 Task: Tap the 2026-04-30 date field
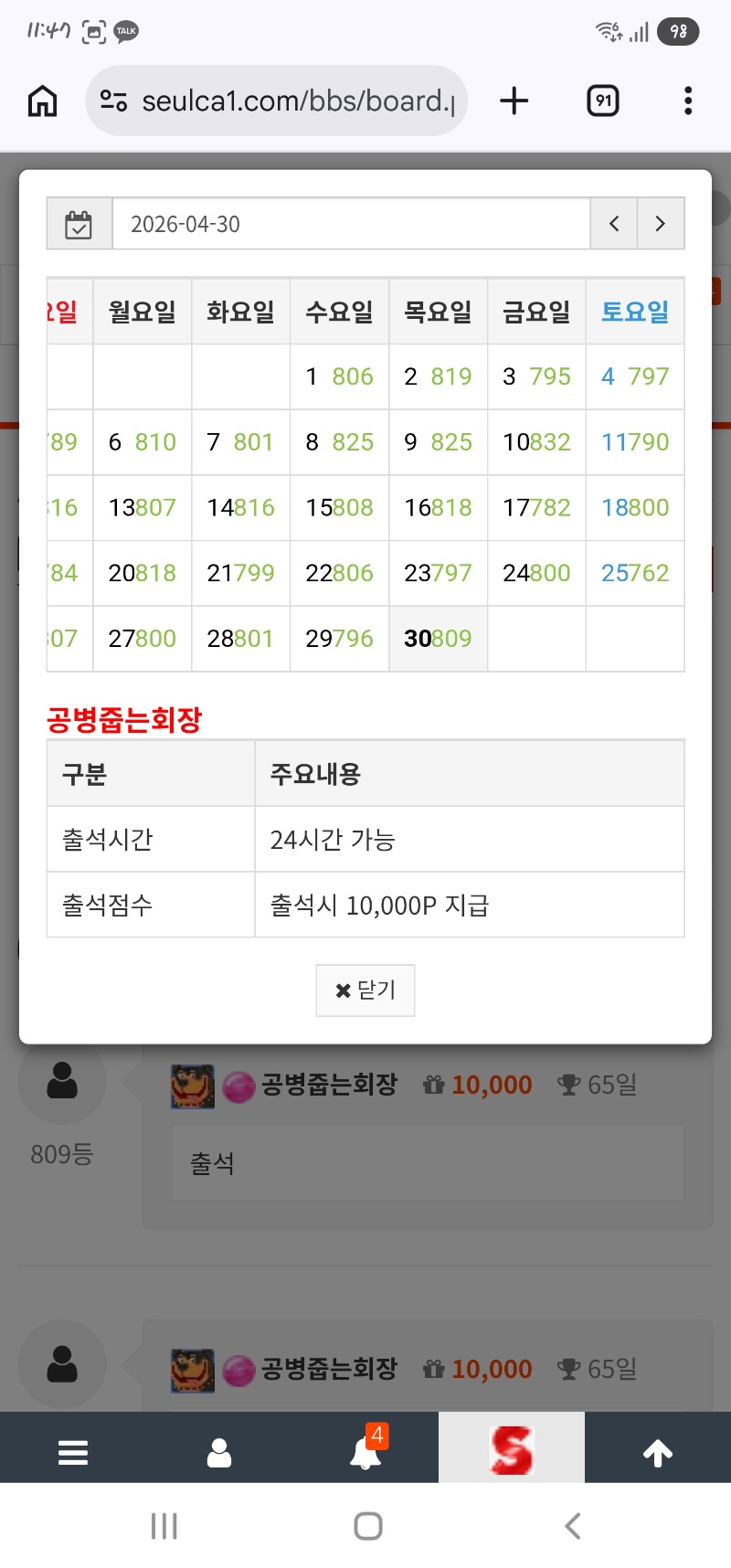tap(351, 224)
